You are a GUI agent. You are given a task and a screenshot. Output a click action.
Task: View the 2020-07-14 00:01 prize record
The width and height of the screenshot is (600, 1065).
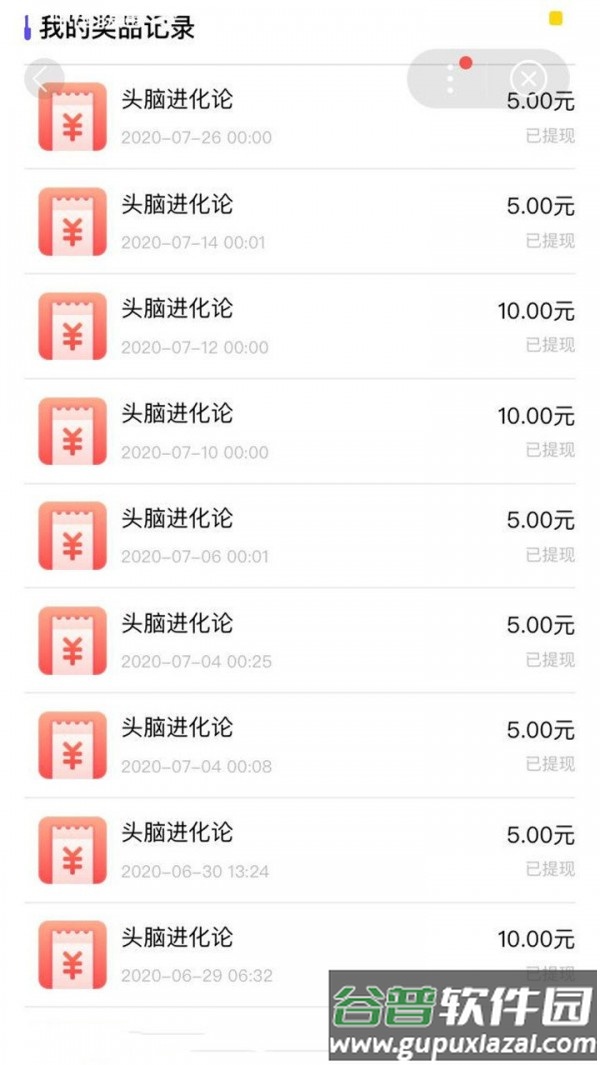pyautogui.click(x=300, y=221)
